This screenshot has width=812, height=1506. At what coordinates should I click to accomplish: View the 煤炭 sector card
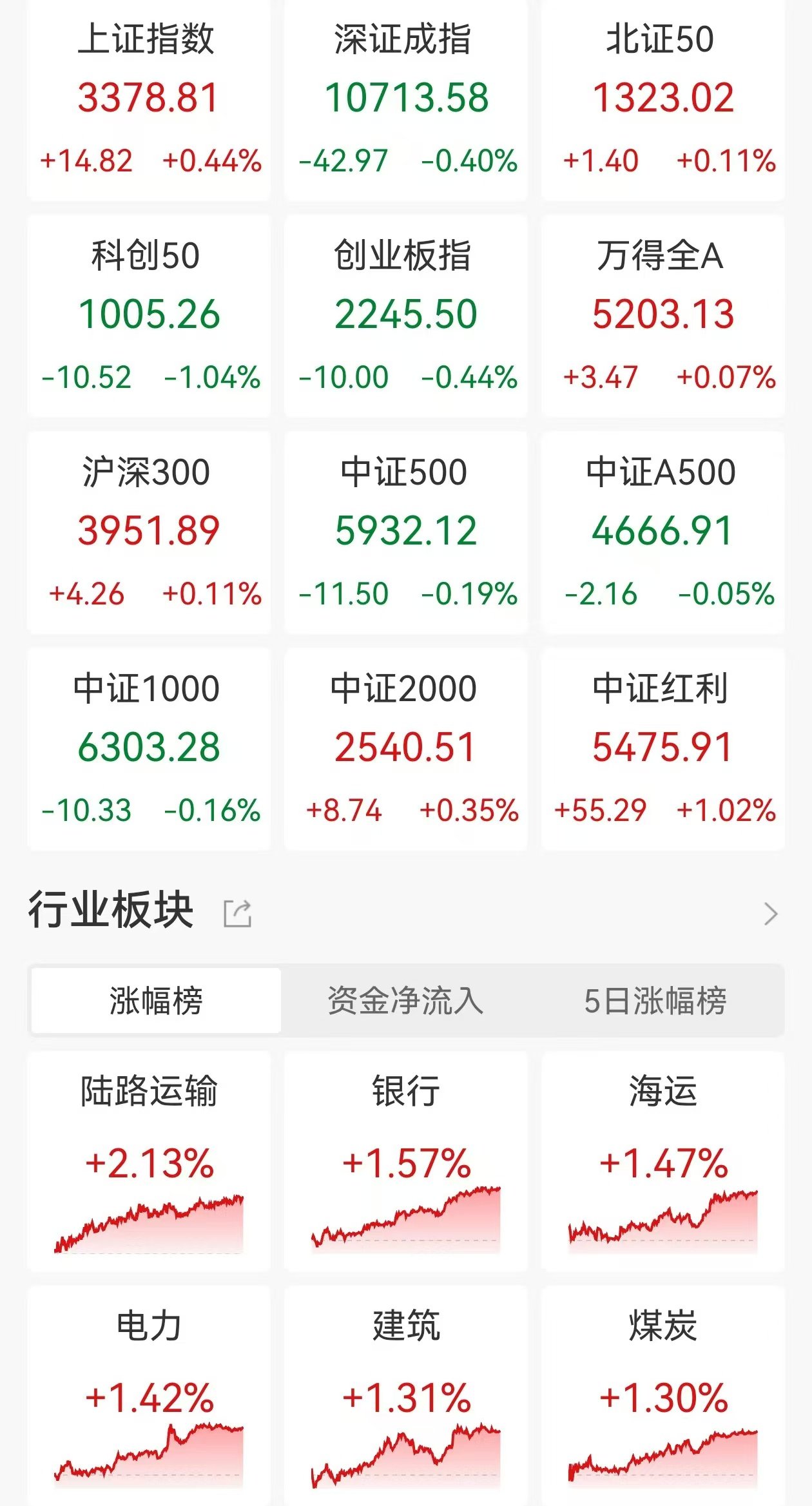point(663,1396)
